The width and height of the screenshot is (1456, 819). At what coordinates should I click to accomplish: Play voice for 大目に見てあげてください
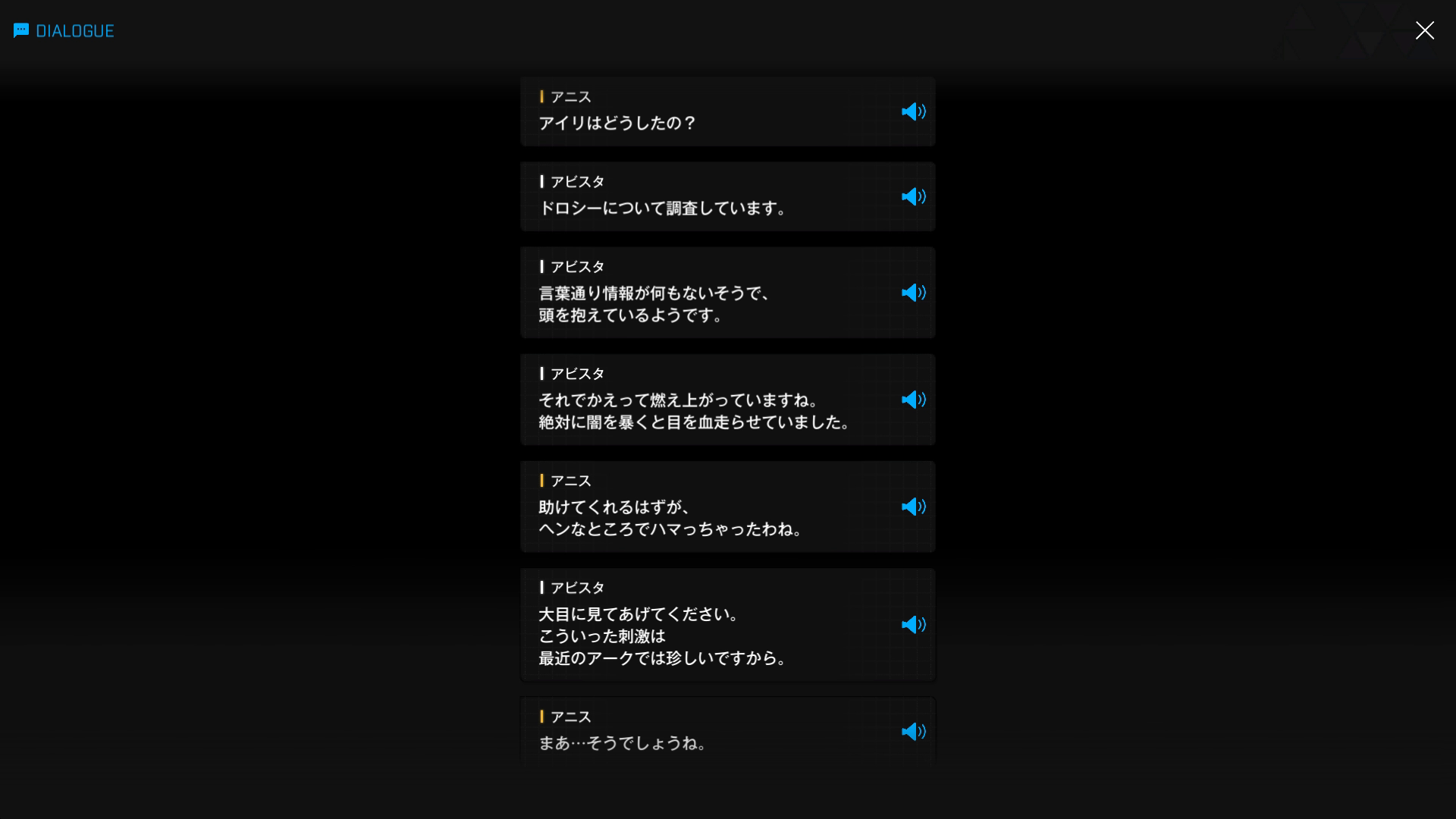tap(913, 624)
